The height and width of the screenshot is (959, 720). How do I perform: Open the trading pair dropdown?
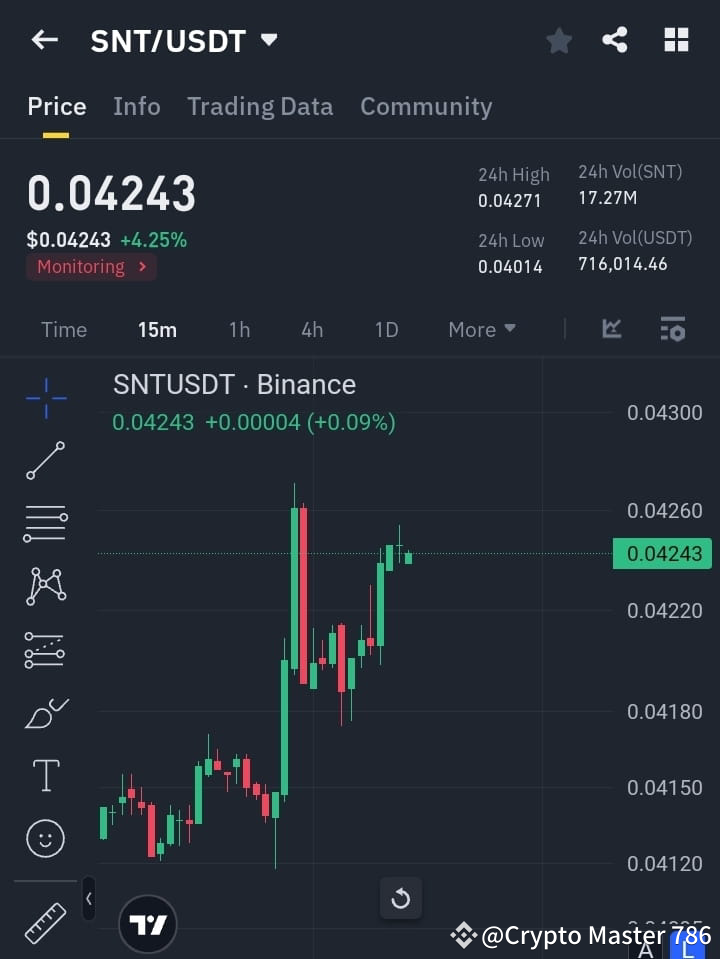click(268, 41)
